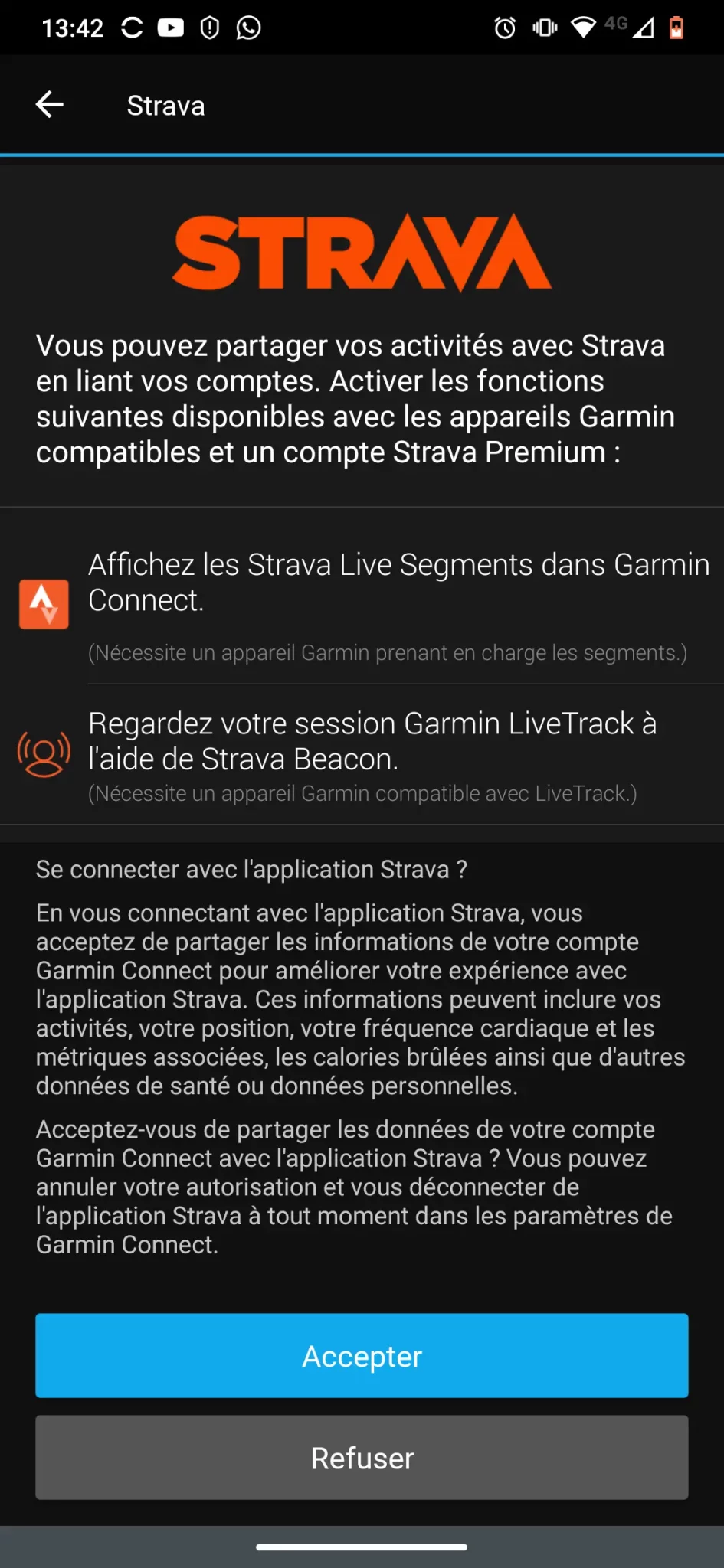Accept sharing data with Strava
Screen dimensions: 724x1568
(x=362, y=1355)
